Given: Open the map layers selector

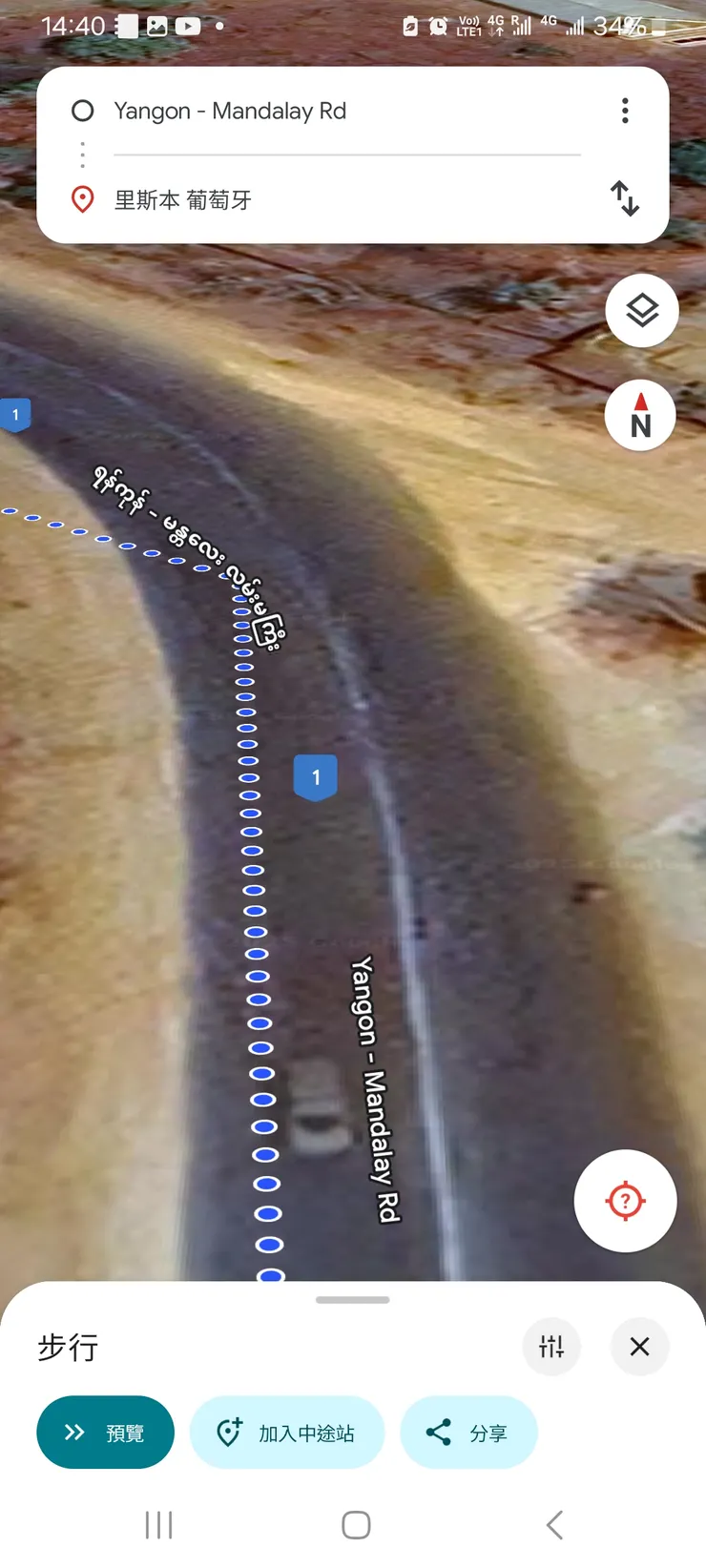Looking at the screenshot, I should click(x=642, y=311).
